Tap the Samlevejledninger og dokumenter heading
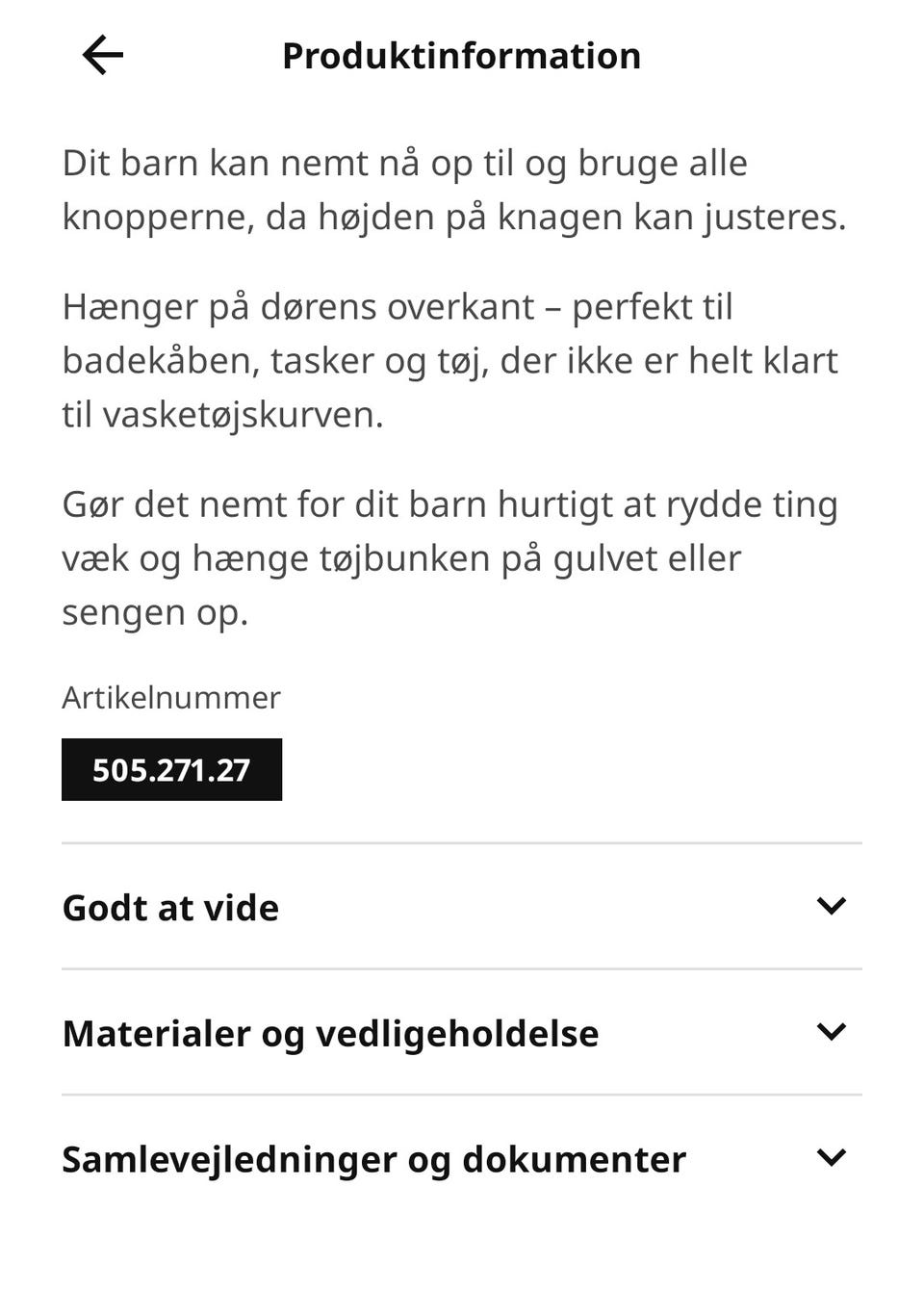The height and width of the screenshot is (1315, 924). pyautogui.click(x=373, y=1159)
